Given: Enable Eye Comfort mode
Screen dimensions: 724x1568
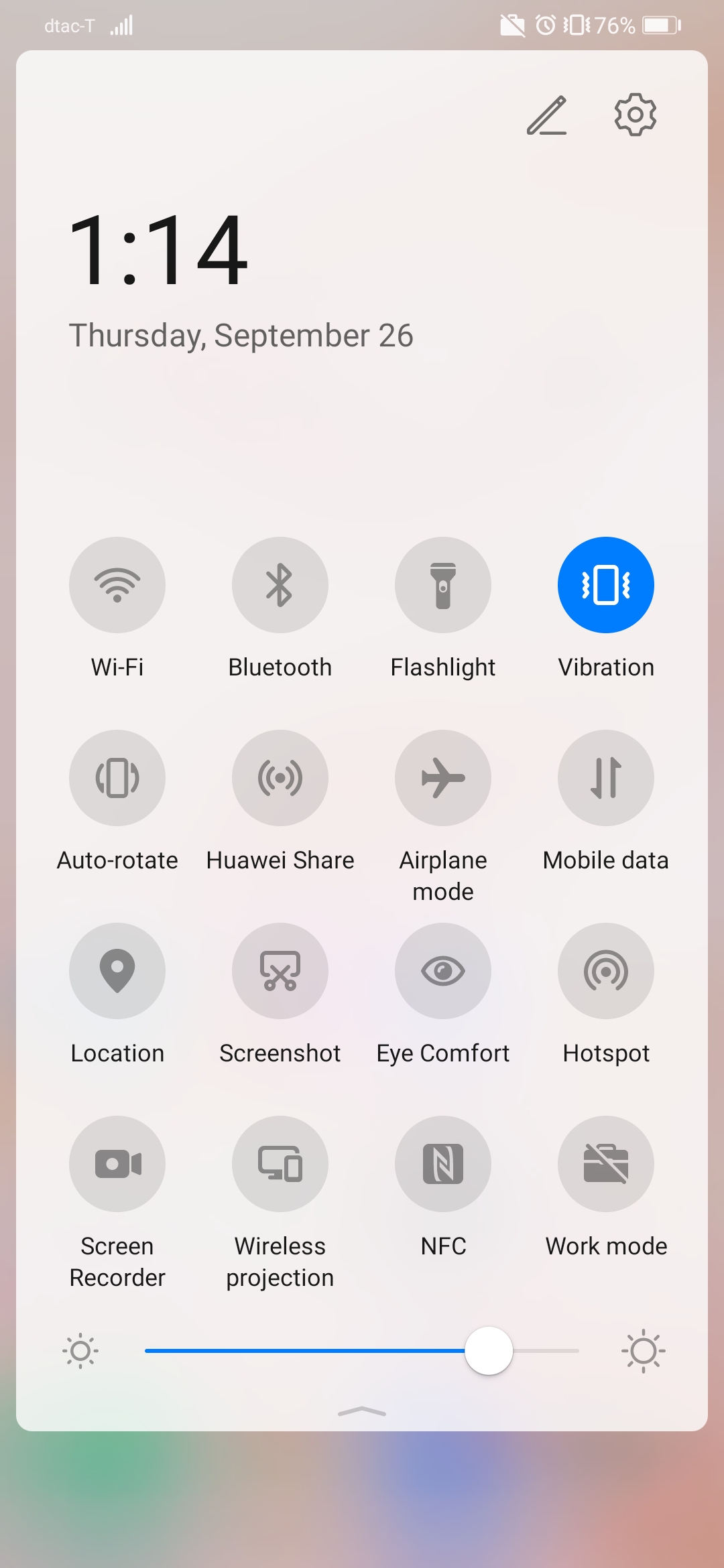Looking at the screenshot, I should point(443,971).
